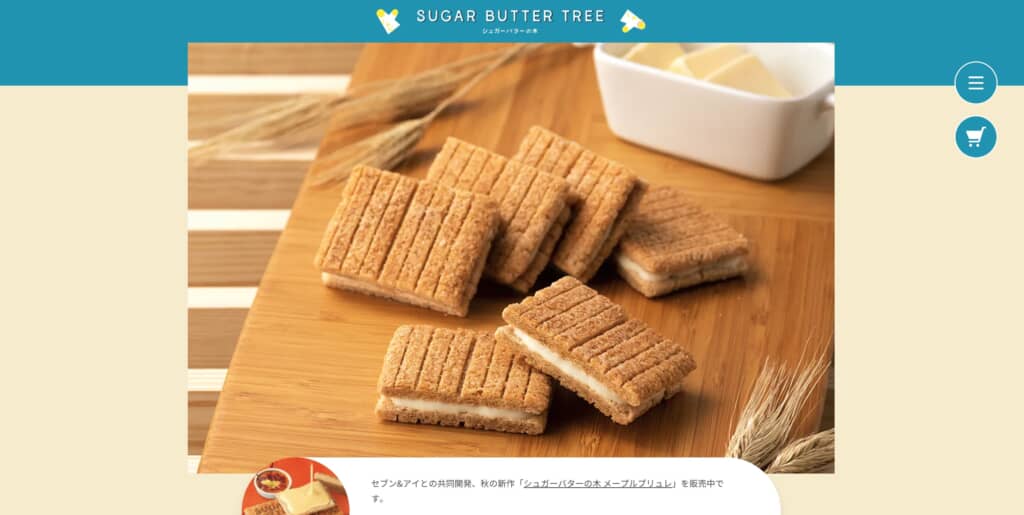Open the shopping cart
This screenshot has height=515, width=1024.
[975, 137]
